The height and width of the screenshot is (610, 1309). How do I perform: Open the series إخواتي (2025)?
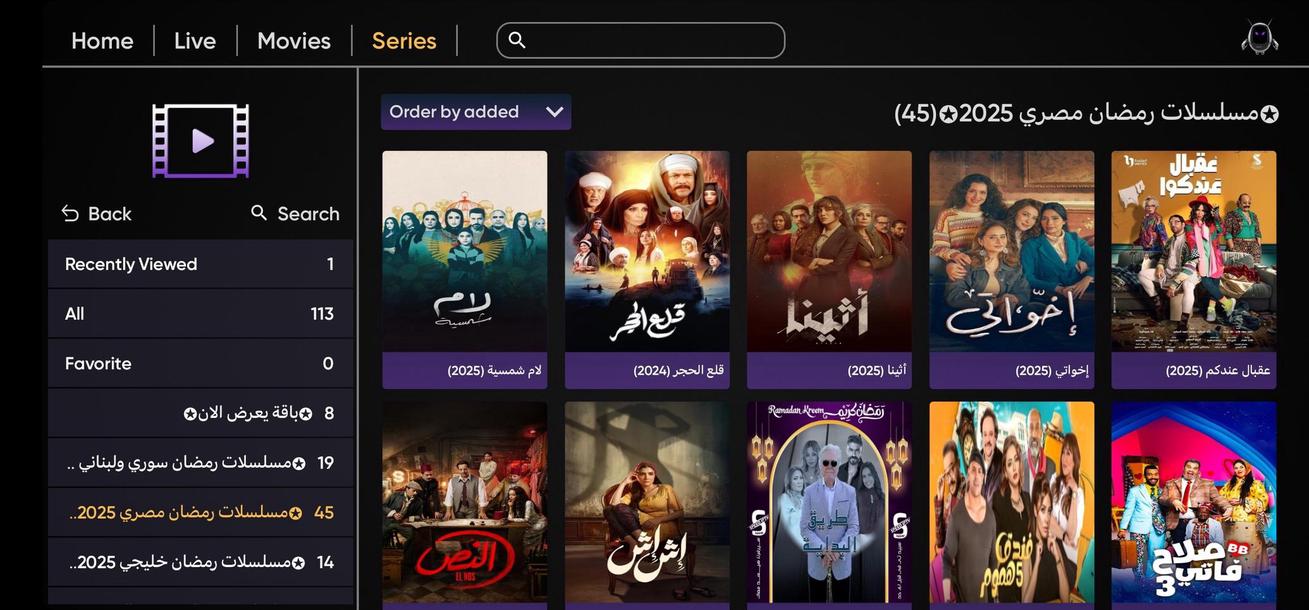pos(1011,268)
